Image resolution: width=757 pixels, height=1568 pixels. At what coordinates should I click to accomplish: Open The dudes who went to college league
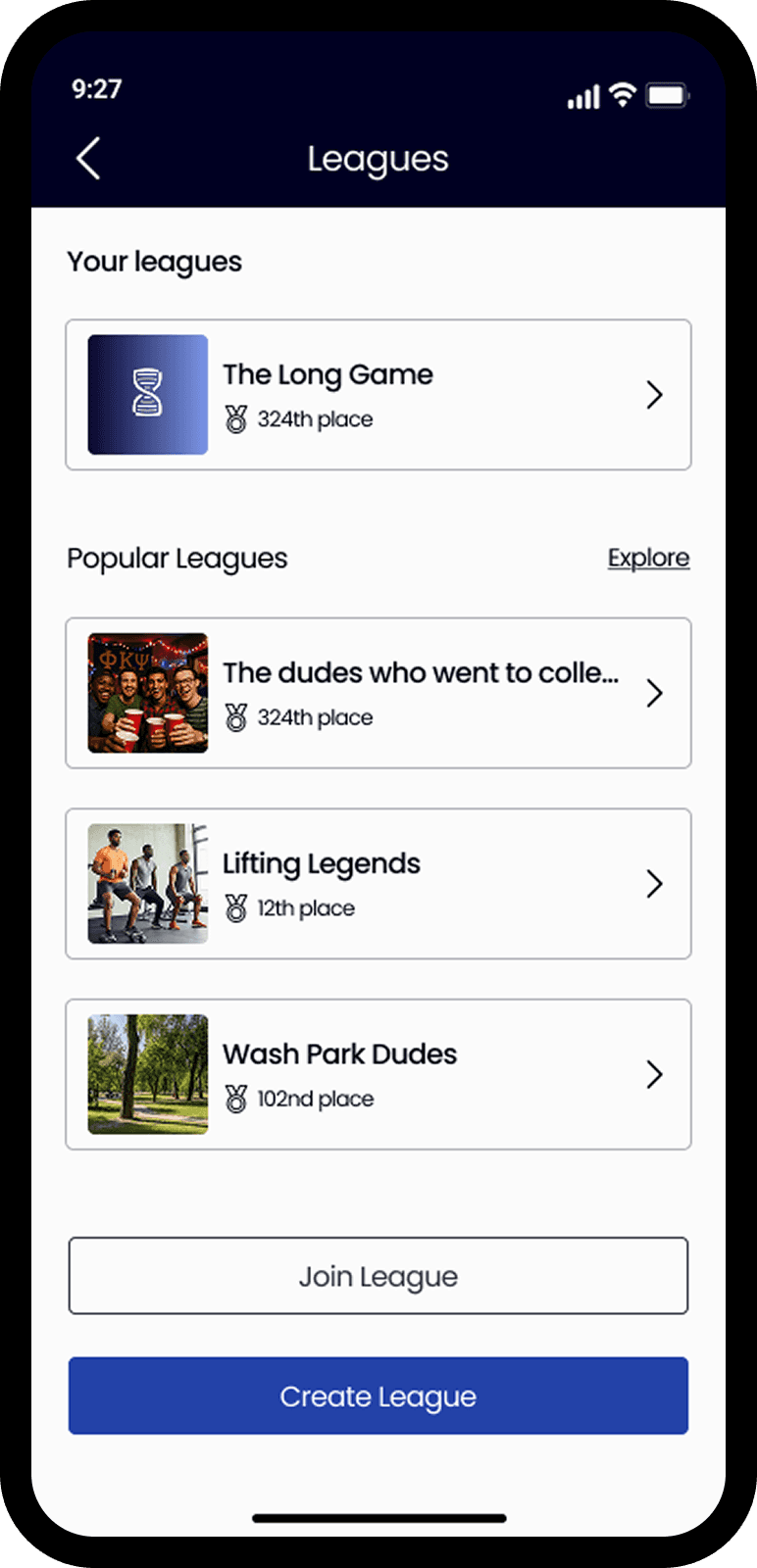pyautogui.click(x=378, y=693)
